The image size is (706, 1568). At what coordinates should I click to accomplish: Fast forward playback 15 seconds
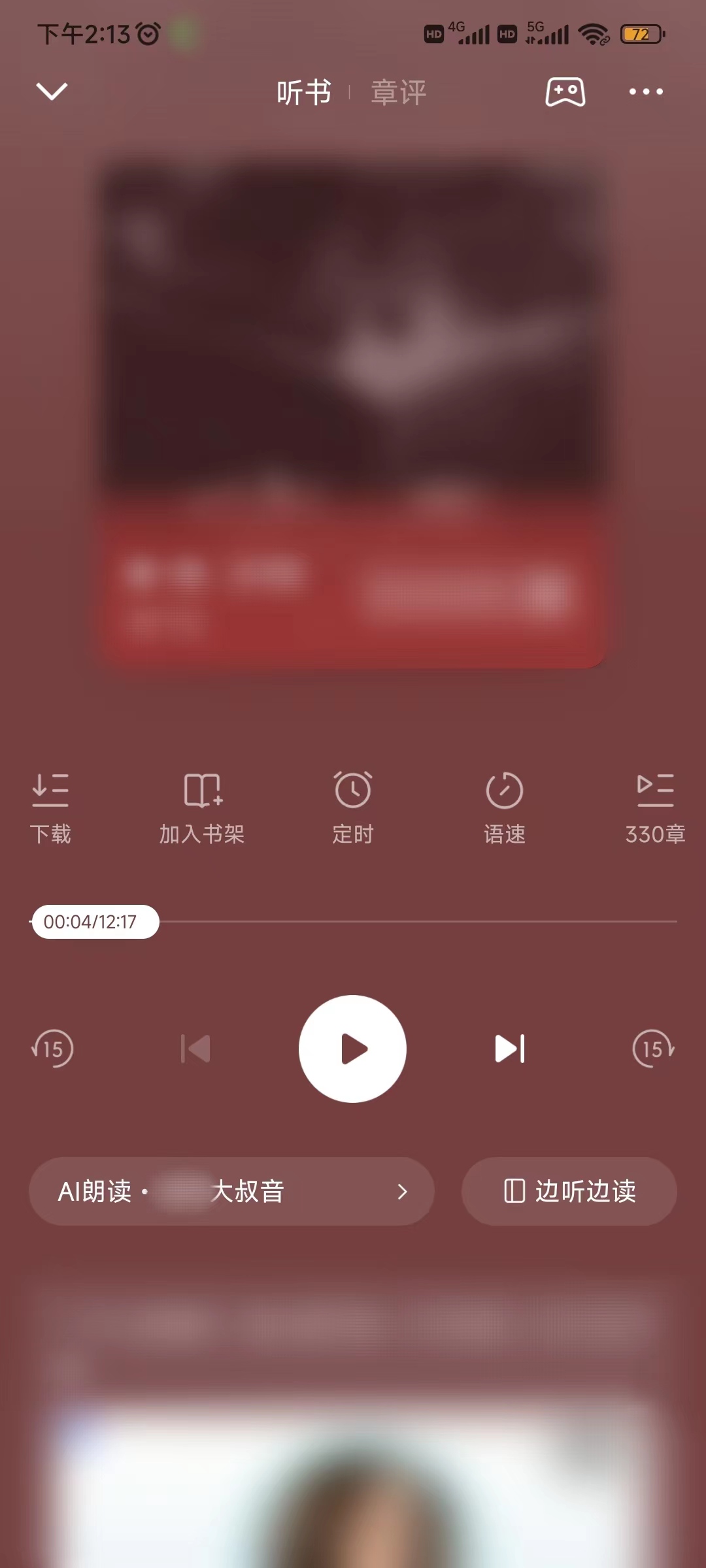pos(654,1048)
